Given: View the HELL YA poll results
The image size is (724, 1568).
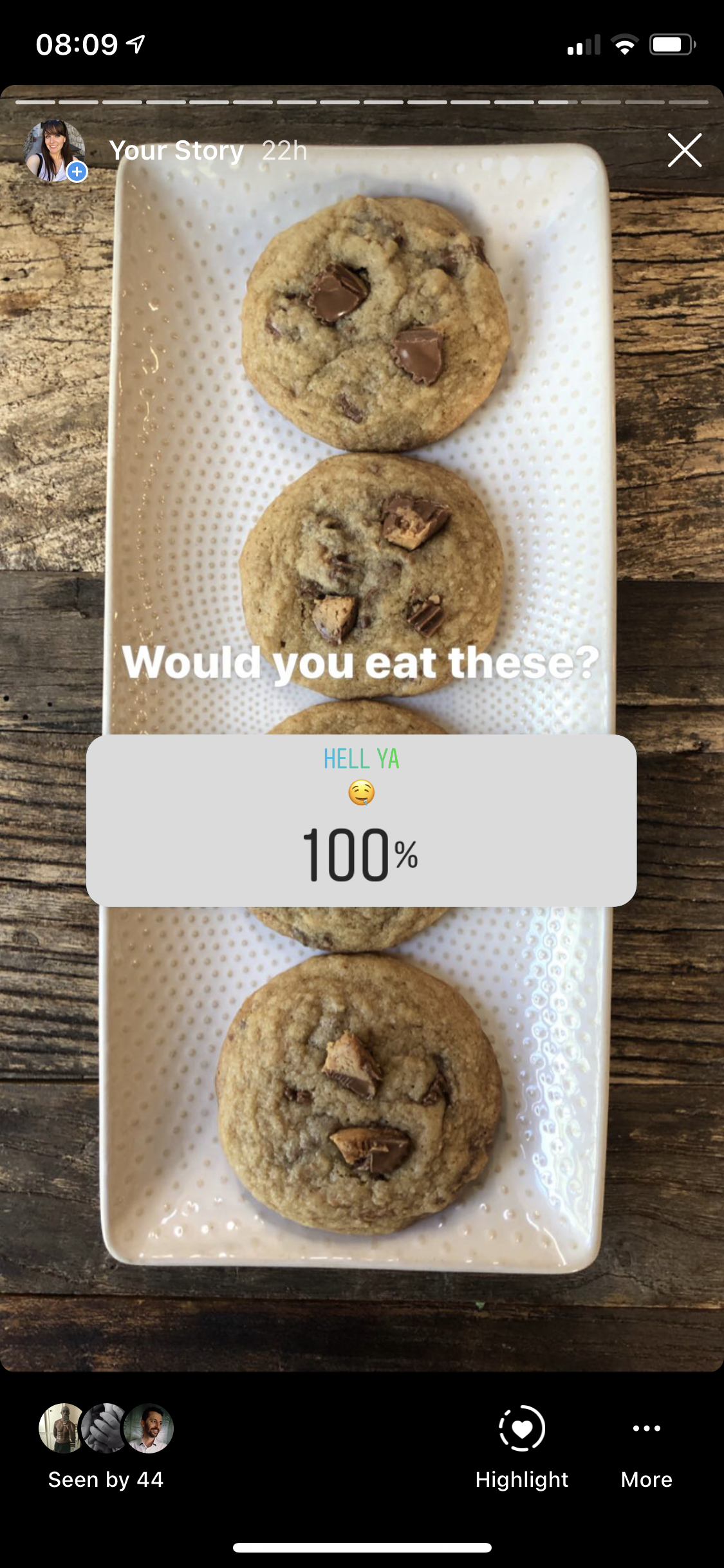Looking at the screenshot, I should click(x=361, y=820).
